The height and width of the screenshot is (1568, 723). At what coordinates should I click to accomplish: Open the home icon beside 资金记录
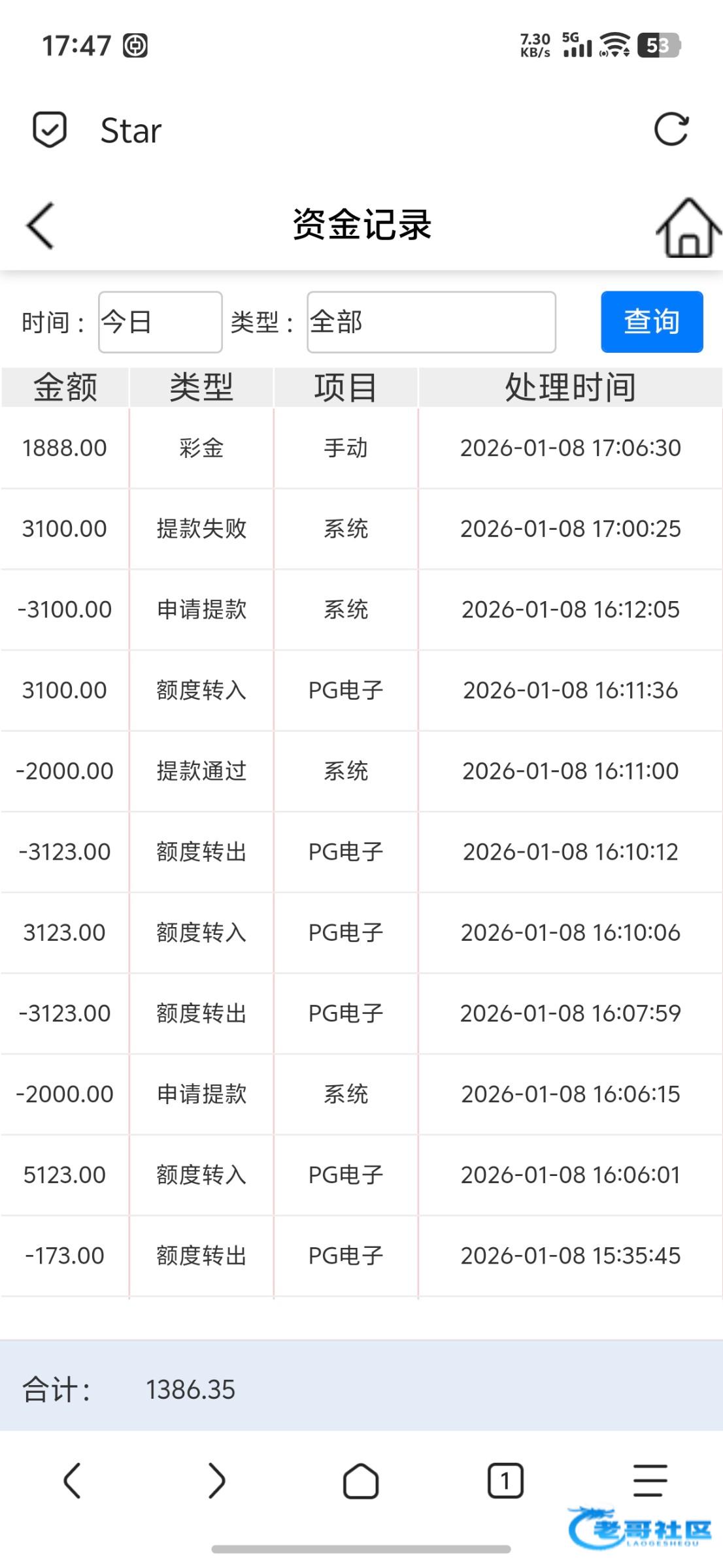(x=688, y=227)
